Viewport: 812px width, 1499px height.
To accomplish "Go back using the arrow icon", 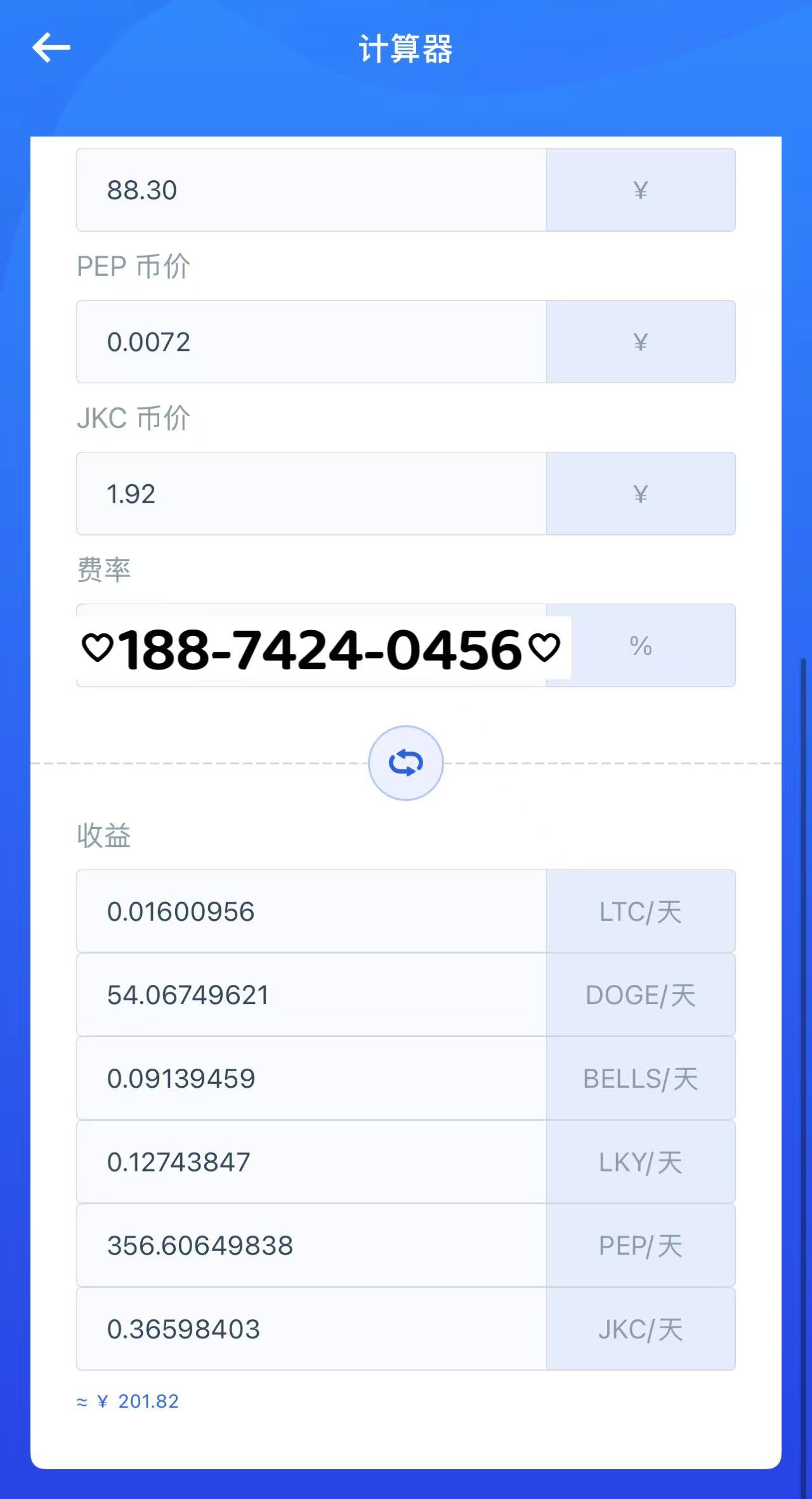I will pyautogui.click(x=51, y=48).
